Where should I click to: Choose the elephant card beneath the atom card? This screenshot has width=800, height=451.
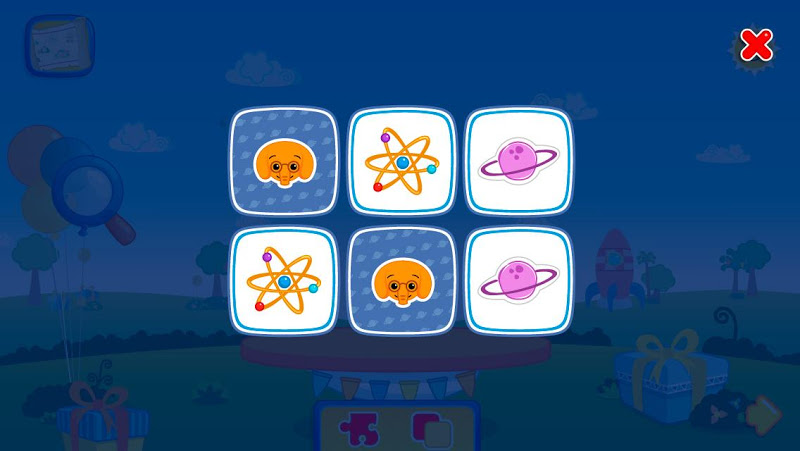[401, 281]
